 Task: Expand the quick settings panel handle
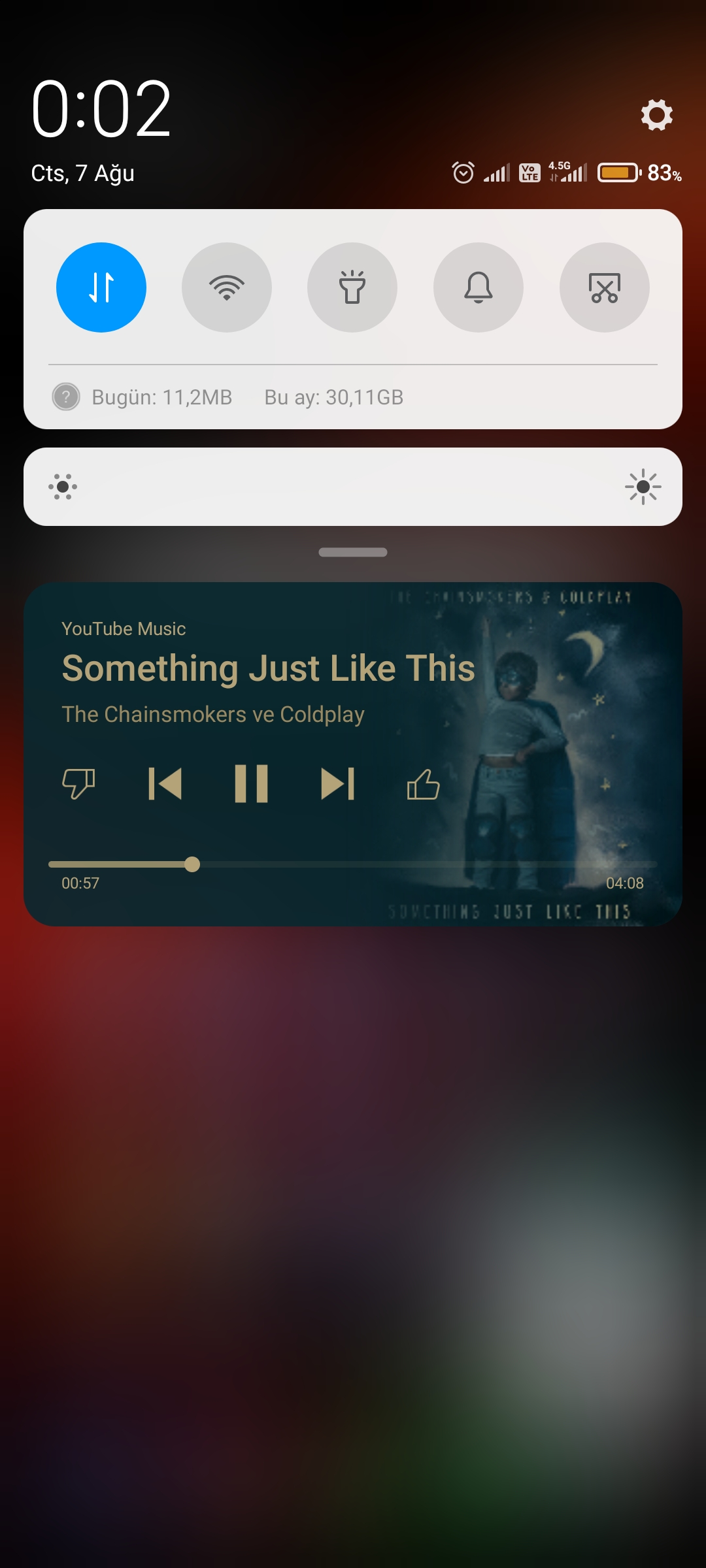353,552
